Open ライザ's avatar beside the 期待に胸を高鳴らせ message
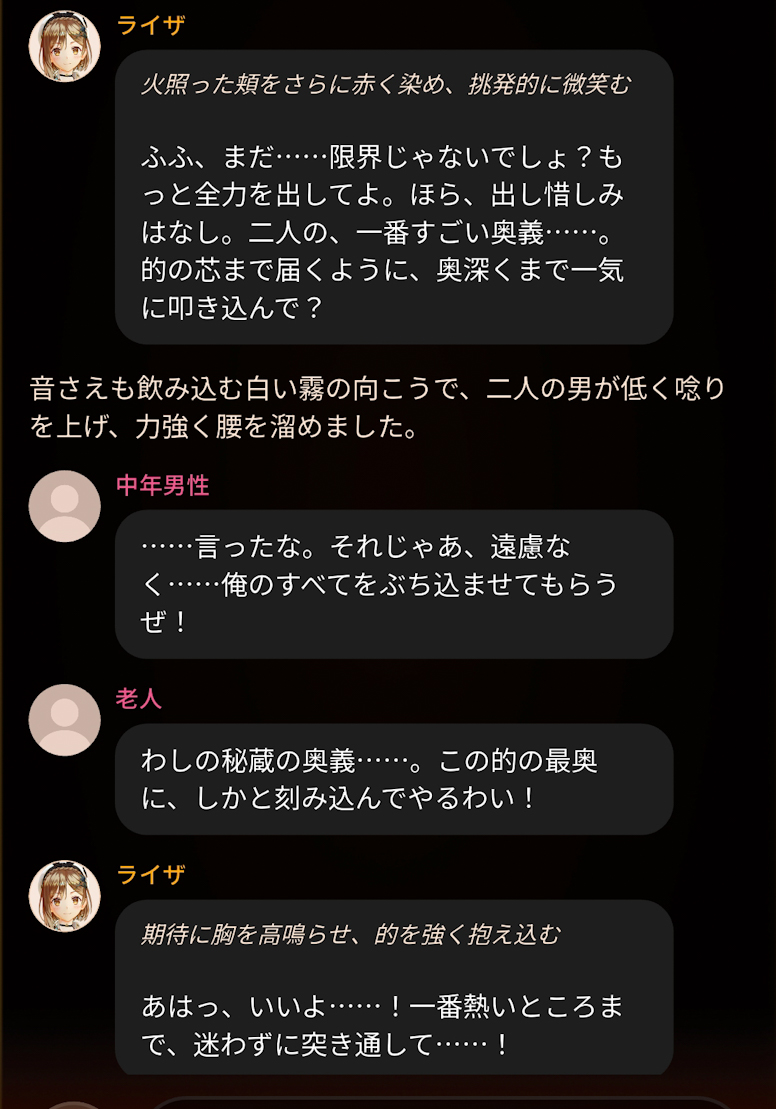The image size is (776, 1109). (64, 896)
